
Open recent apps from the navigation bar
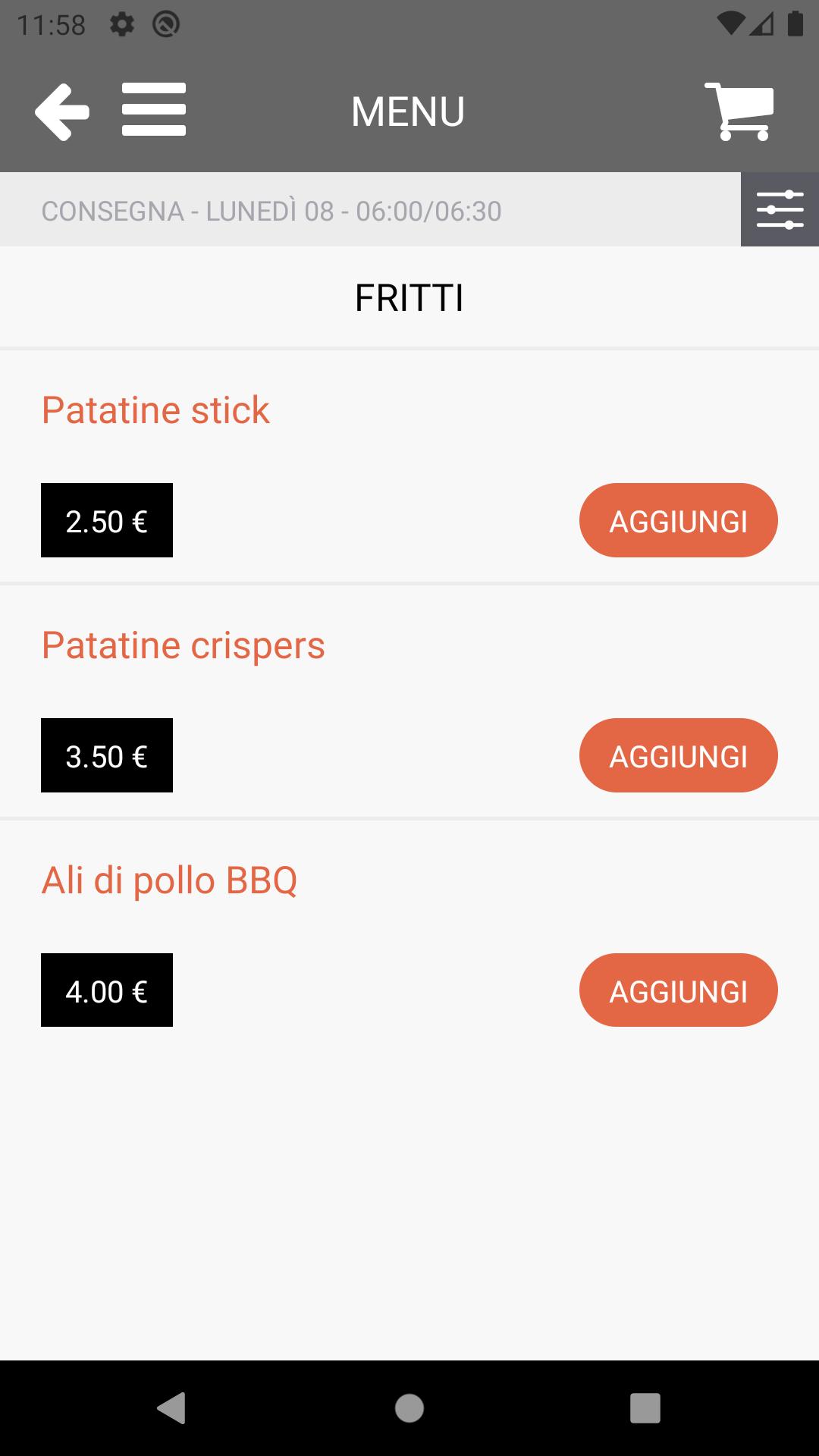tap(645, 1408)
